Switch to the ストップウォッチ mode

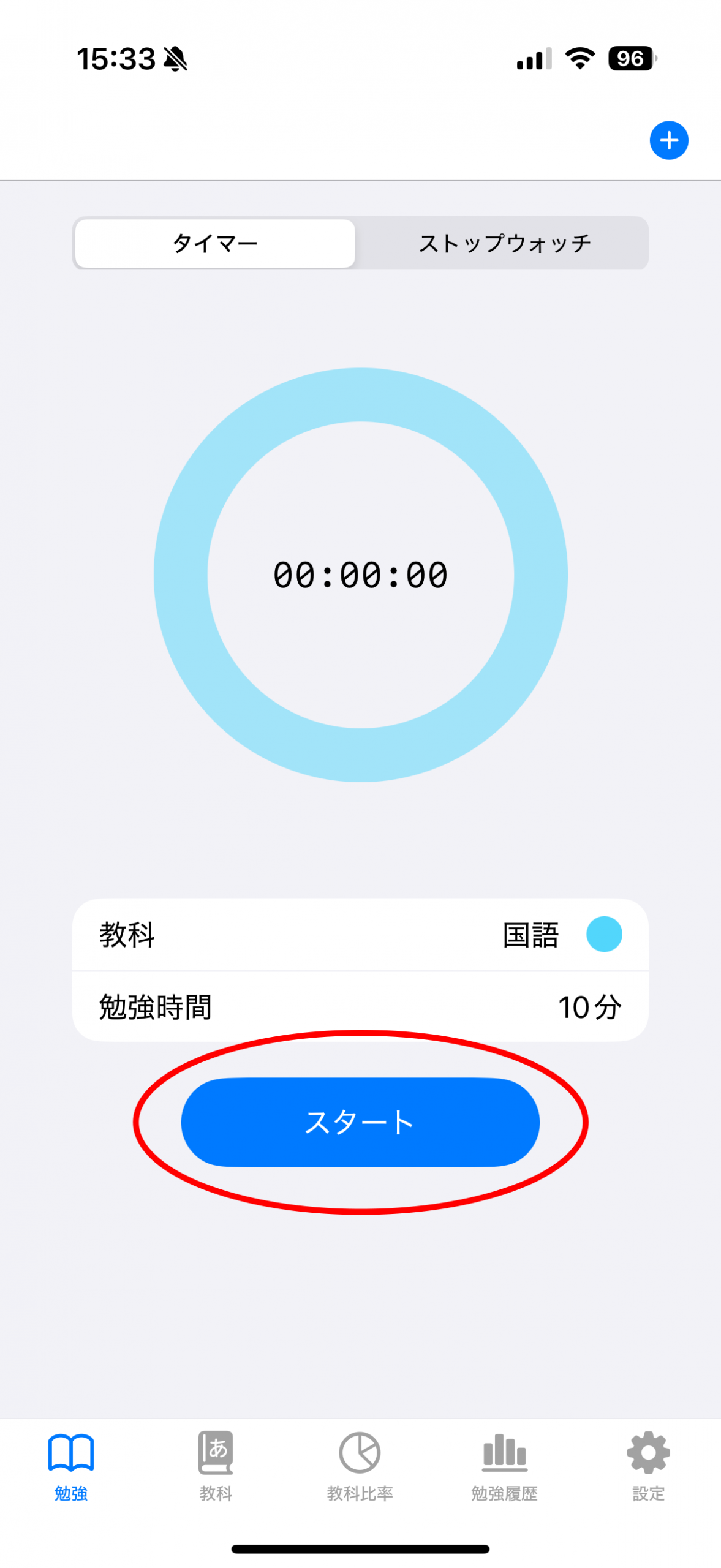point(504,243)
